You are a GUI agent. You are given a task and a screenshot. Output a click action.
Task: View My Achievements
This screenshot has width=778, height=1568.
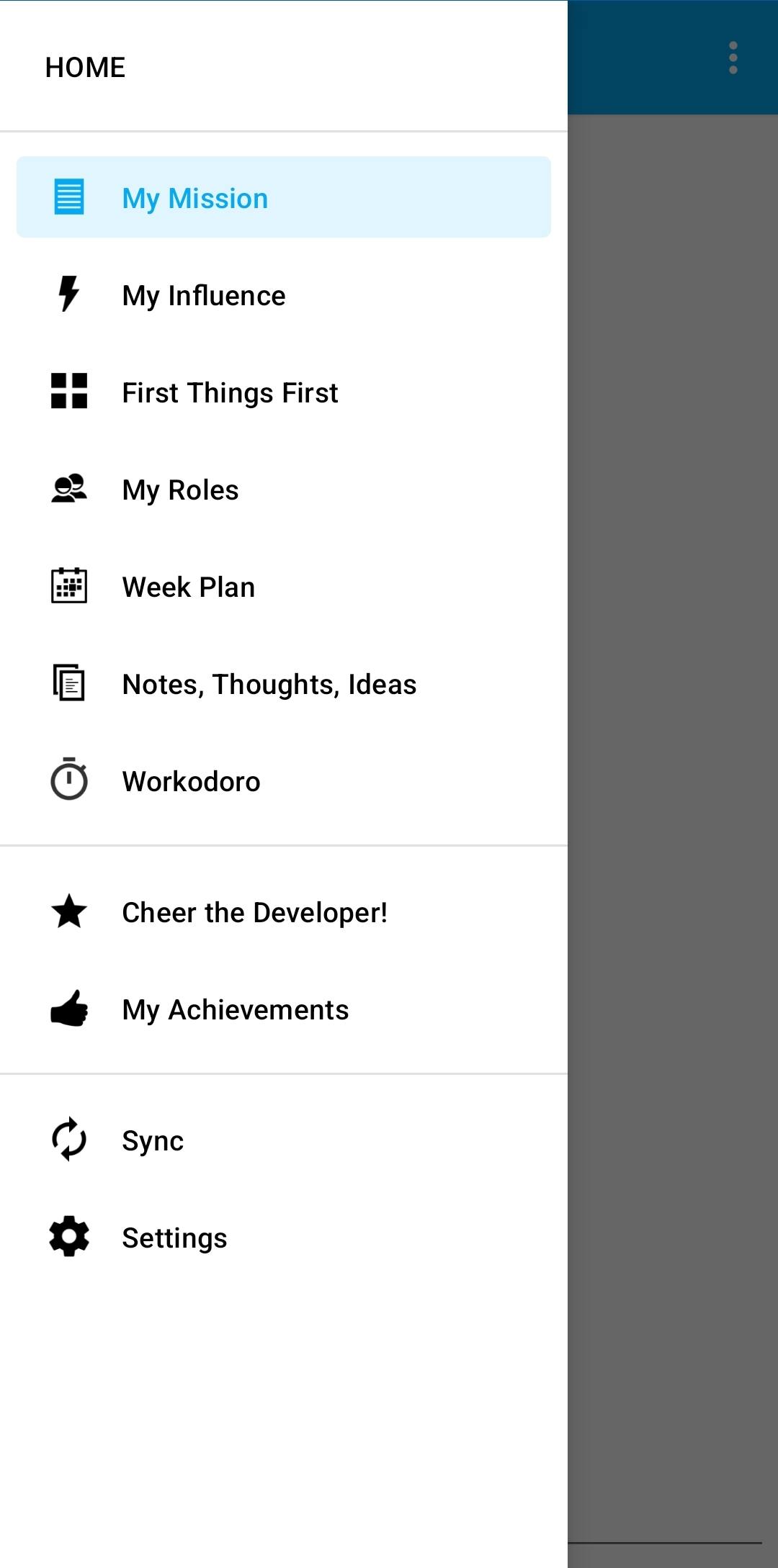(x=284, y=1009)
